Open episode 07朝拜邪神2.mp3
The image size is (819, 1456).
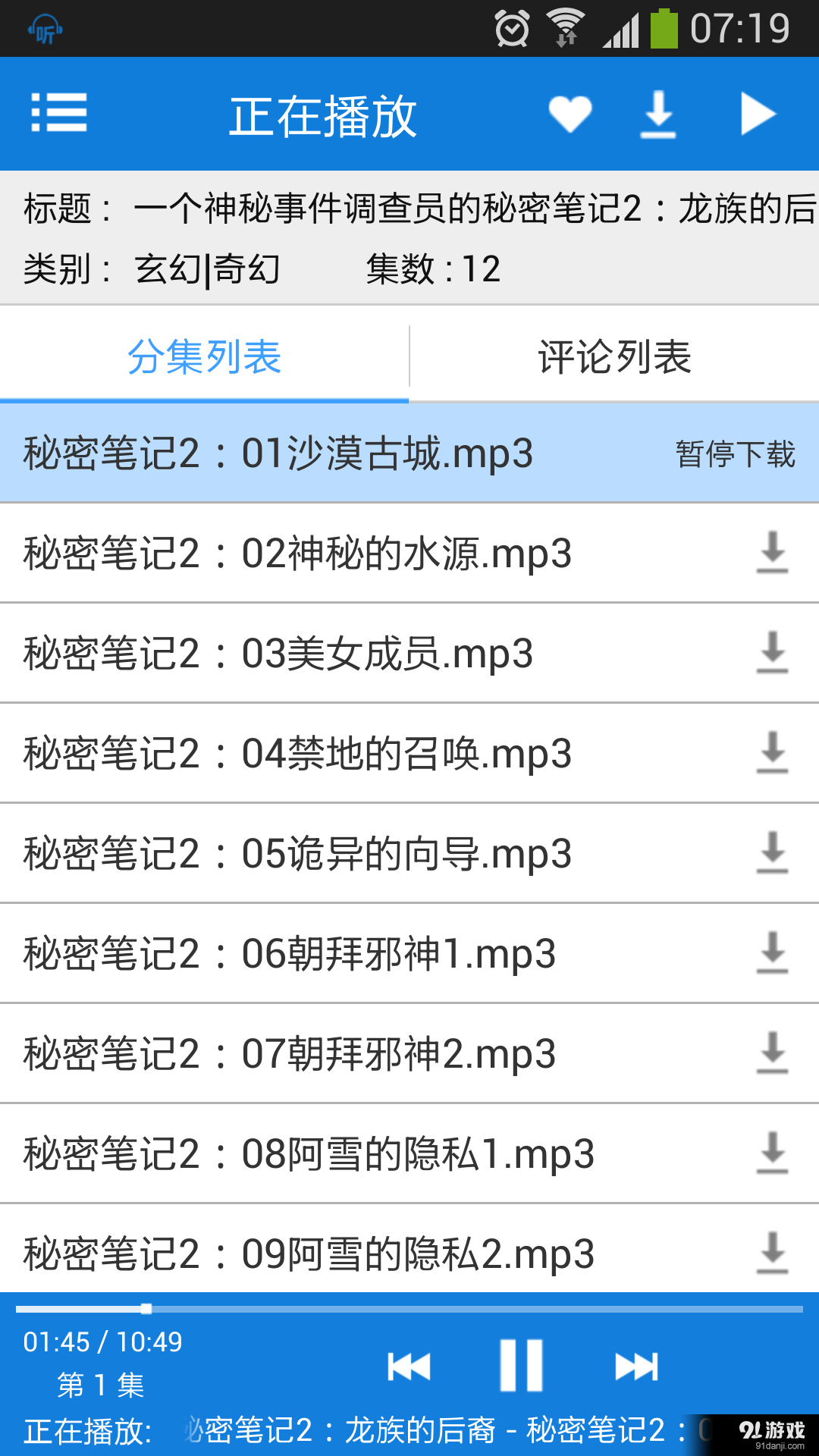click(303, 1054)
